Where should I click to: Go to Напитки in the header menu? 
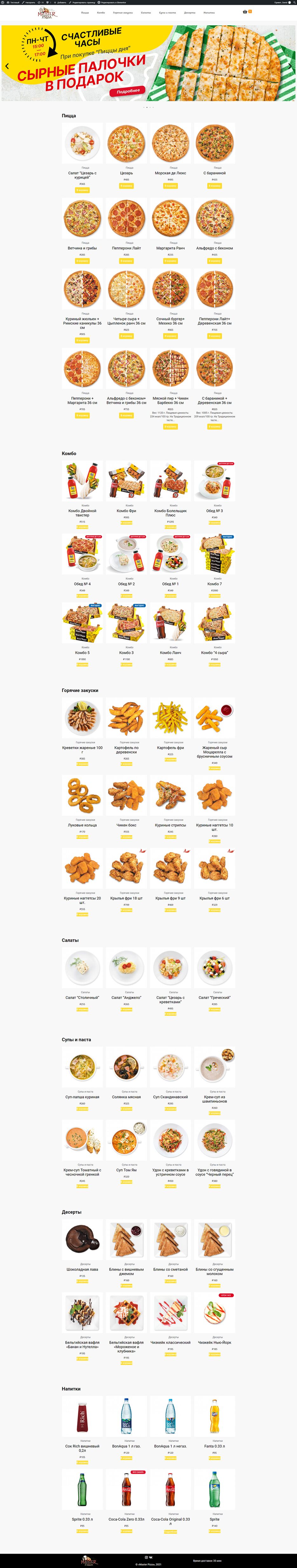209,12
